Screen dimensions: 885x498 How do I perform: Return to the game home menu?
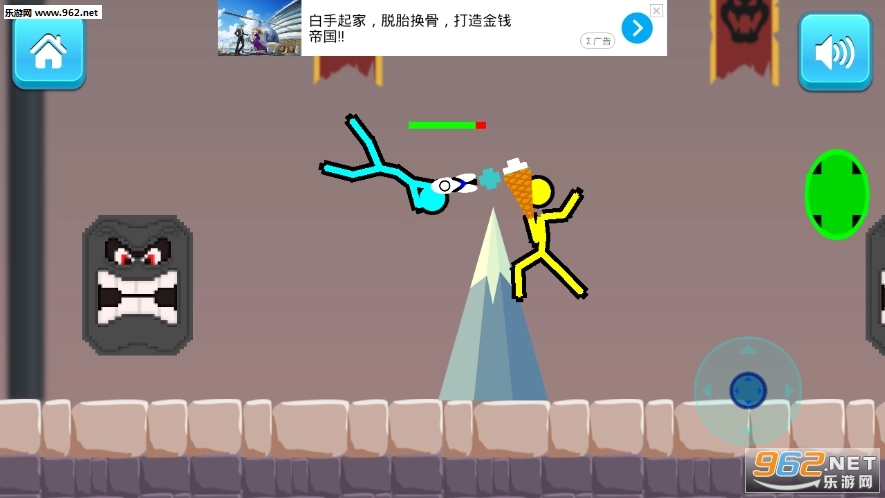point(48,52)
